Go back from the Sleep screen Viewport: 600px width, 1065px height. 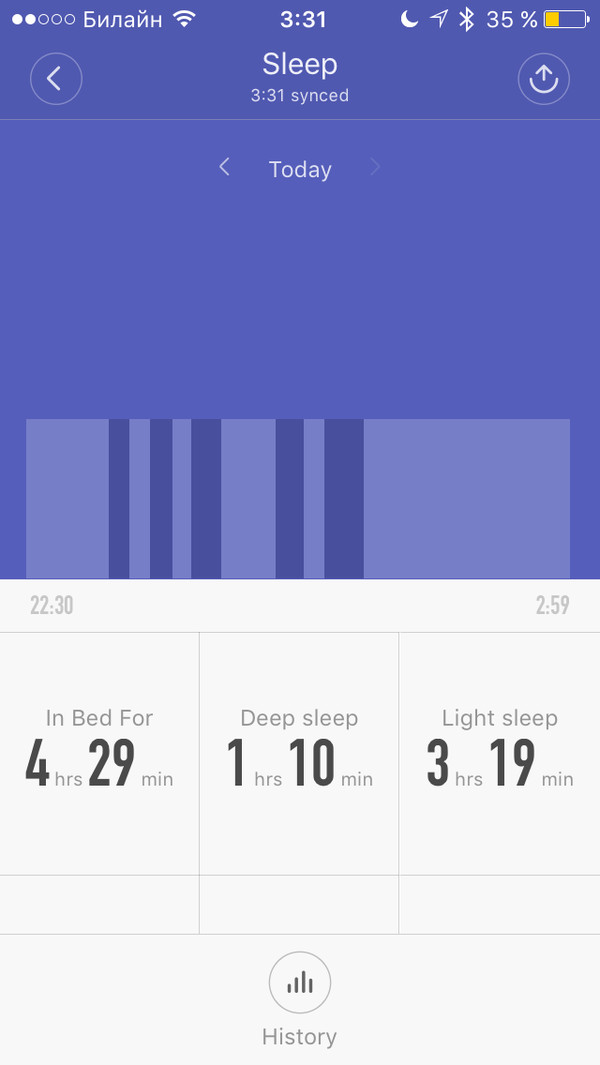coord(55,79)
